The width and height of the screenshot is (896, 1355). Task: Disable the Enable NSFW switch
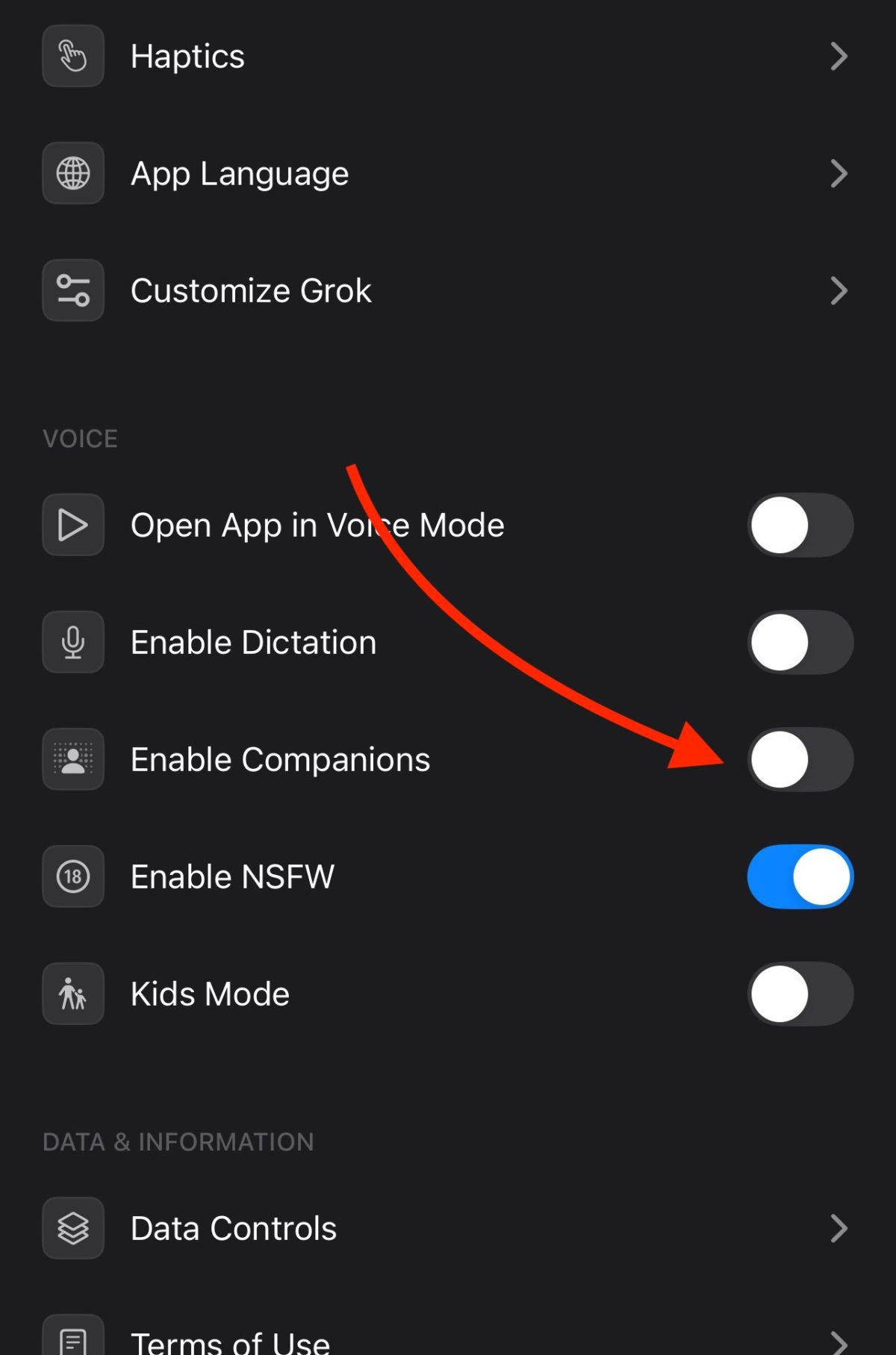[x=800, y=876]
